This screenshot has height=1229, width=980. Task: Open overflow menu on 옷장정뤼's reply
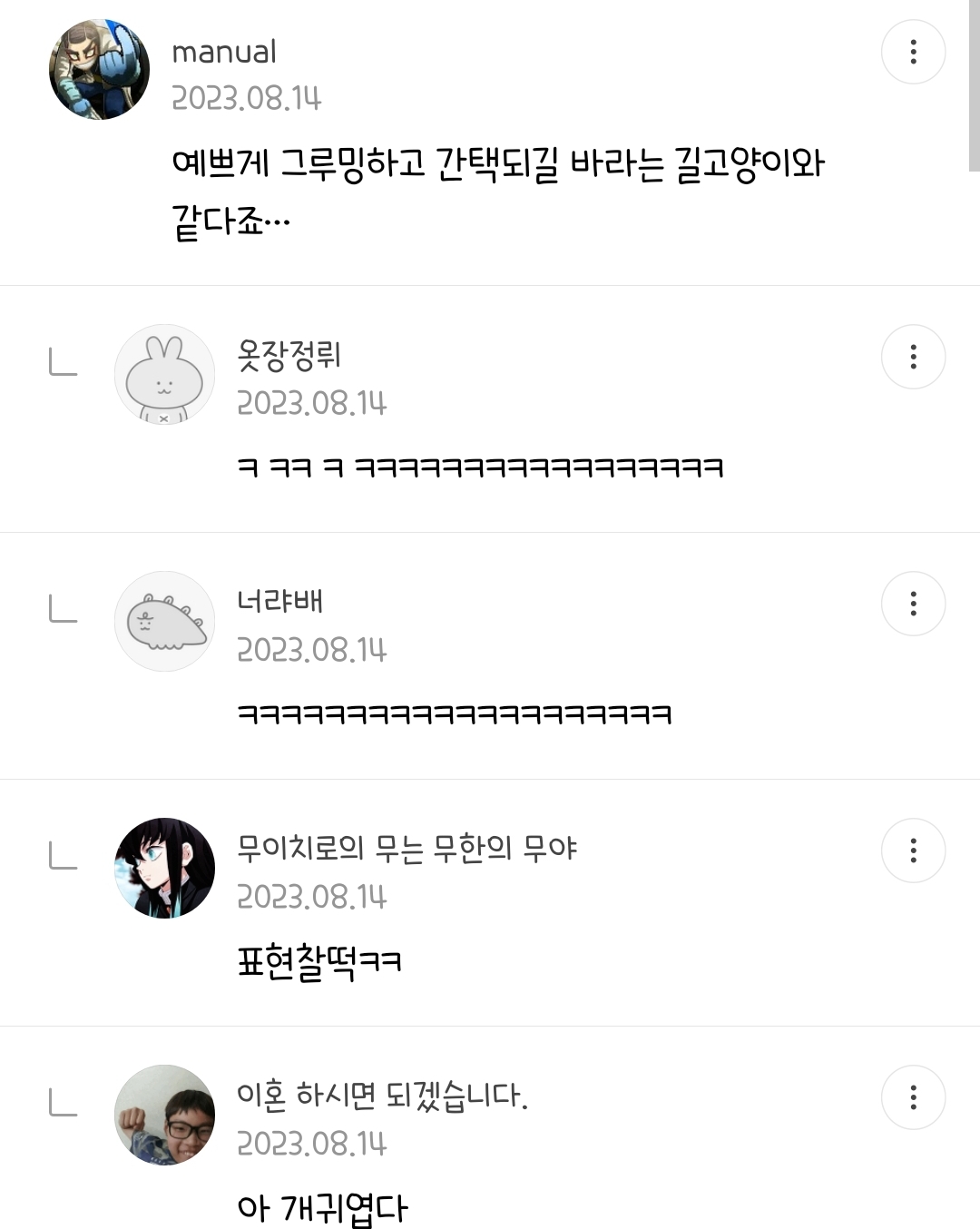click(x=913, y=357)
